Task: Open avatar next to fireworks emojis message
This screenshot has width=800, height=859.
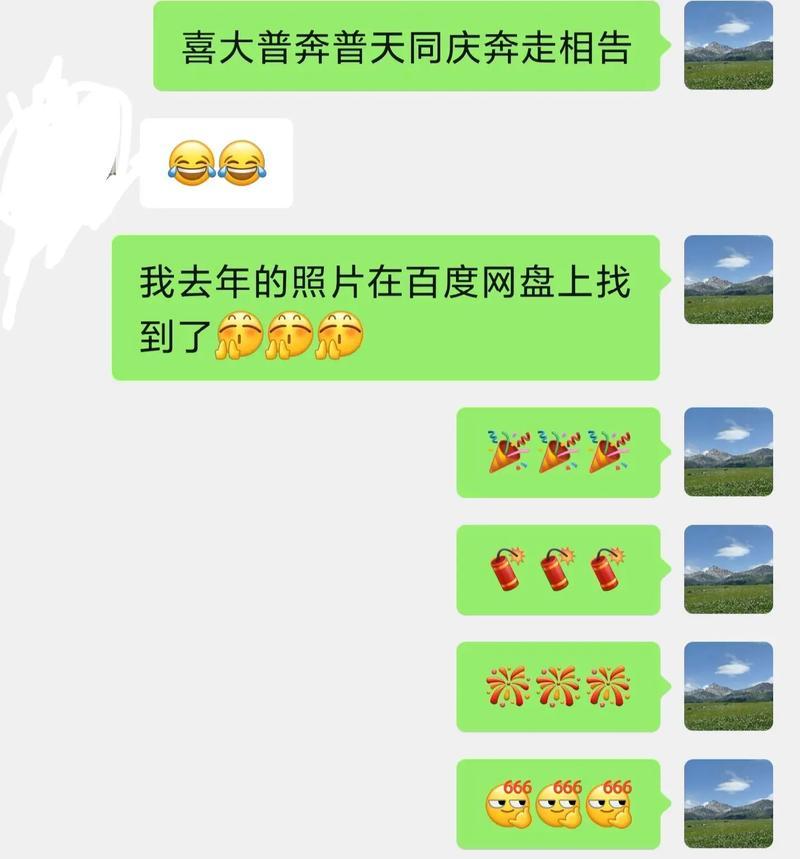Action: (728, 686)
